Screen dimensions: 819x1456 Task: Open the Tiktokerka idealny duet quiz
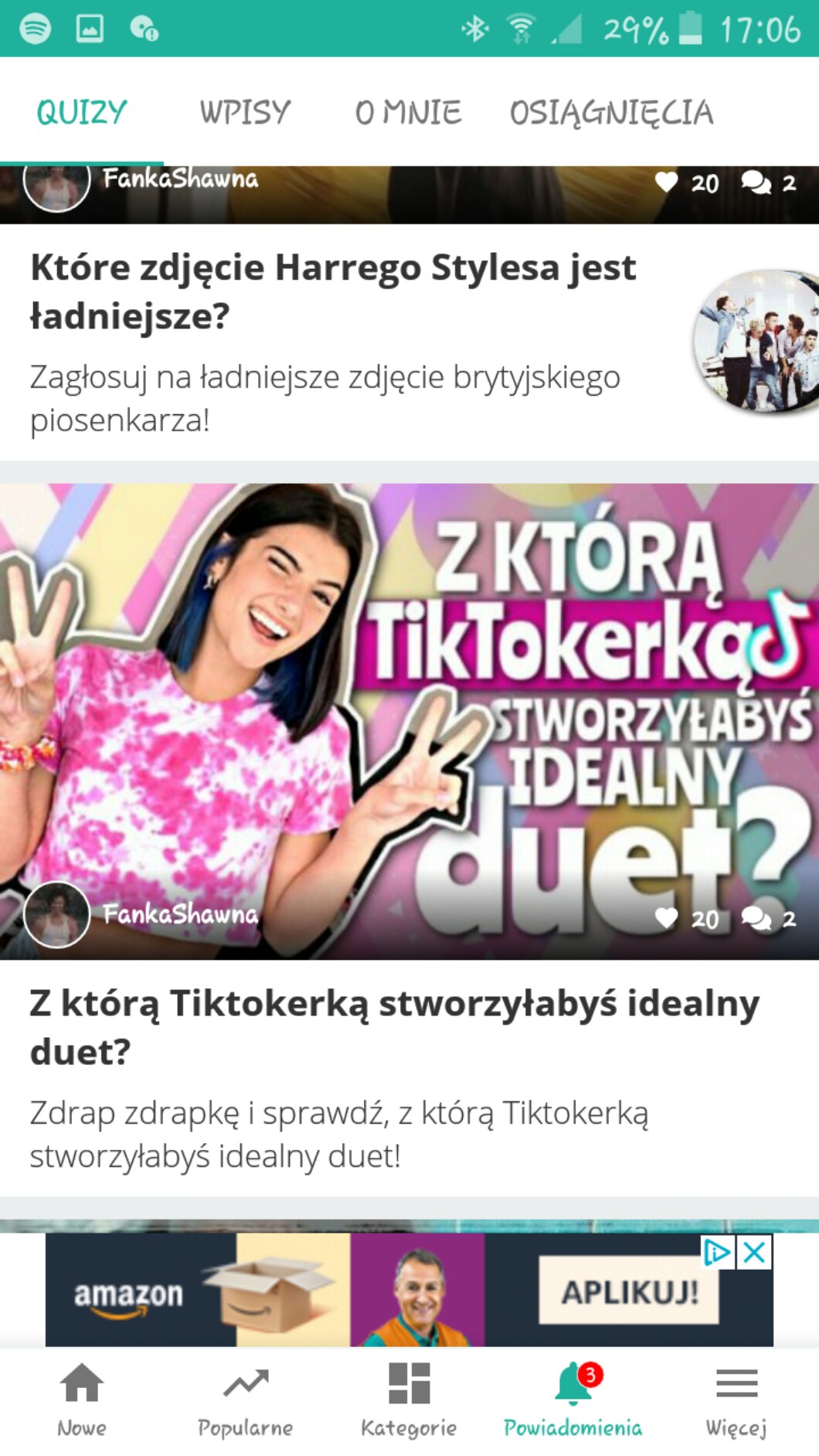click(394, 1026)
